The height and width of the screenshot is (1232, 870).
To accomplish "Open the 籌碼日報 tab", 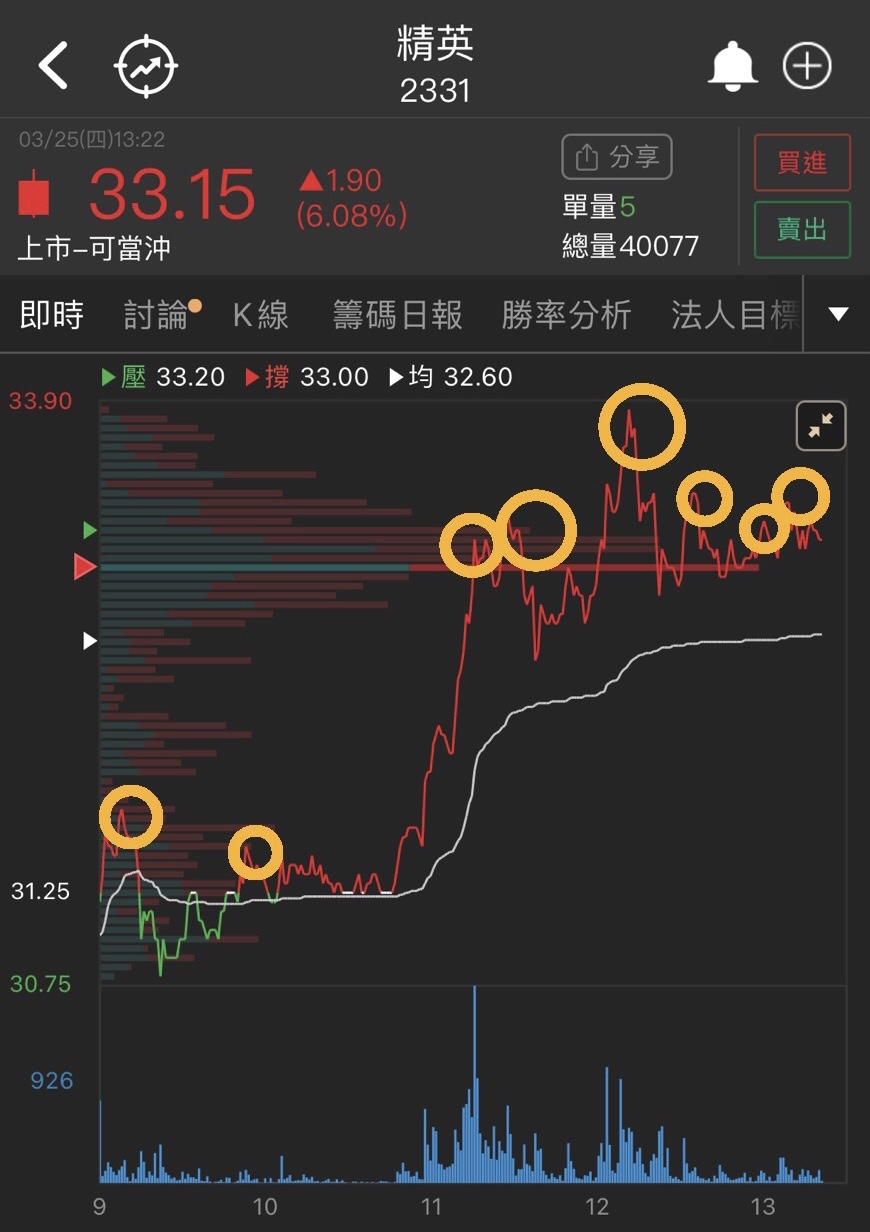I will pos(397,316).
